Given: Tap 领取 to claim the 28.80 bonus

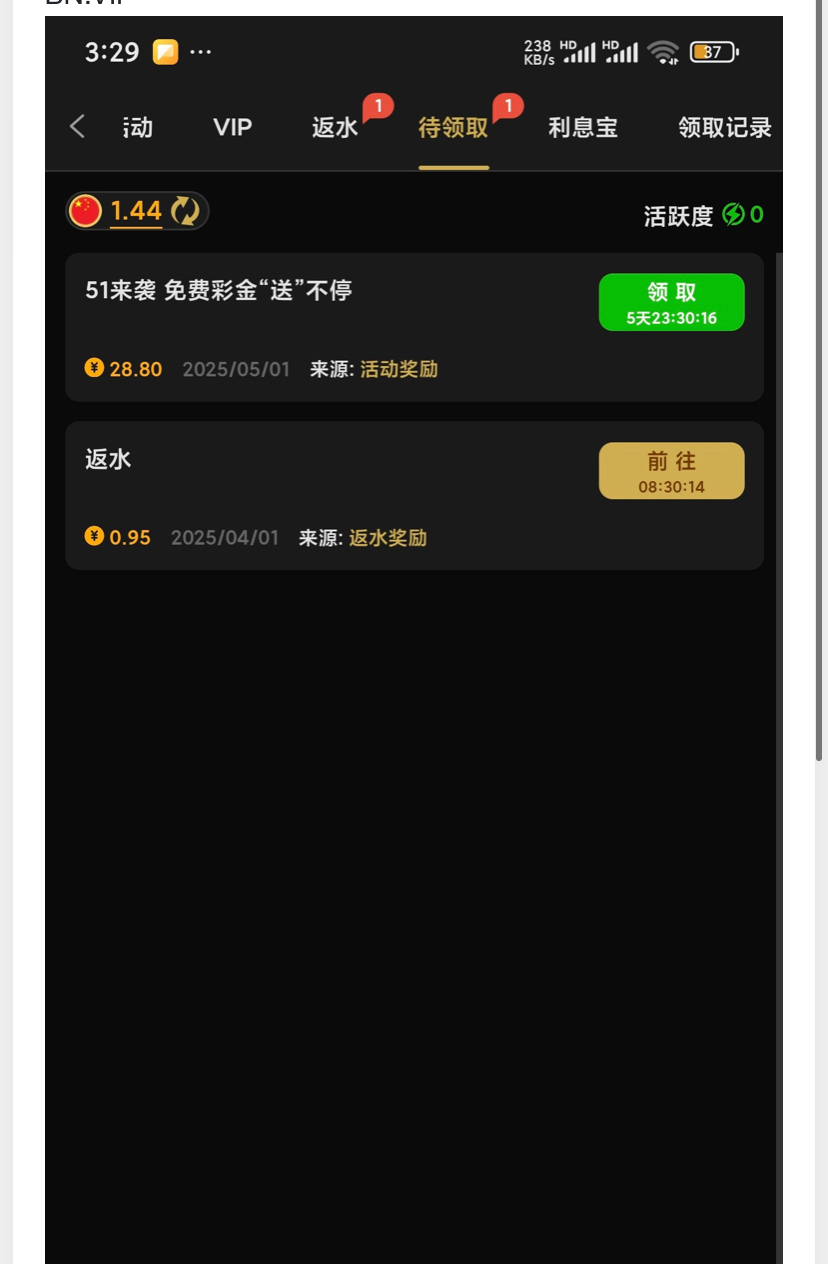Looking at the screenshot, I should tap(671, 302).
